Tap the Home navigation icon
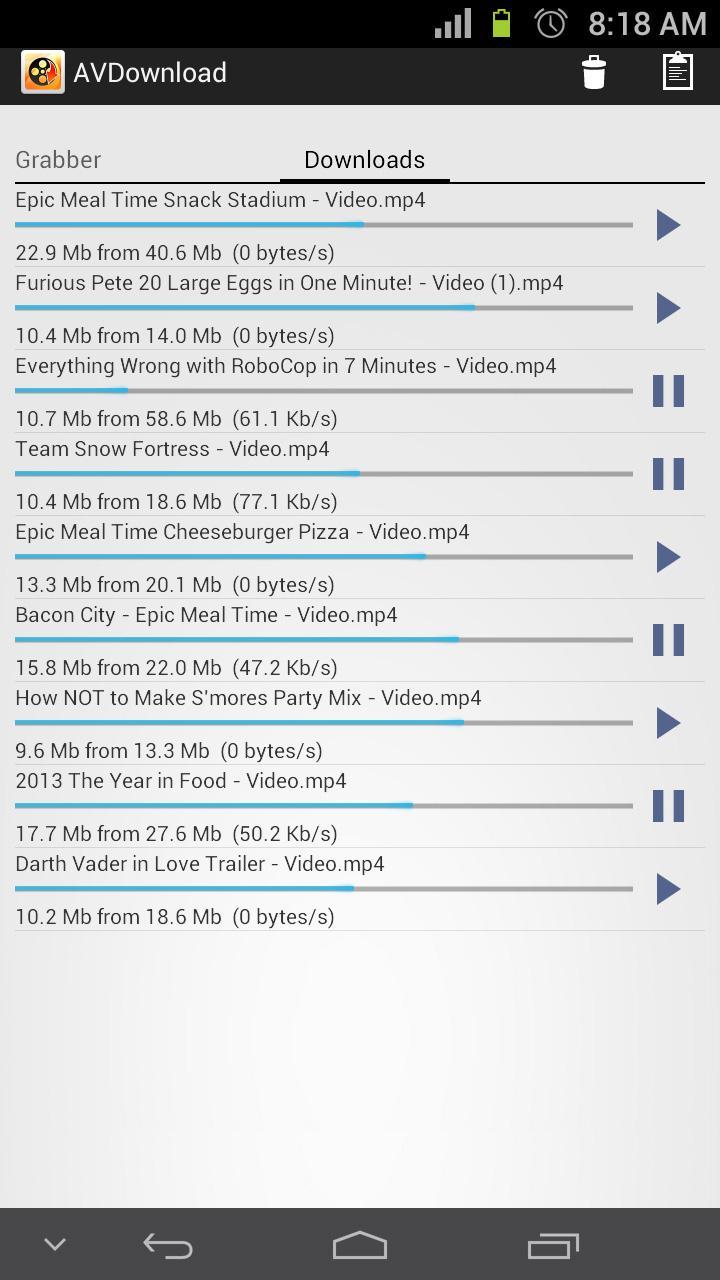 [359, 1245]
